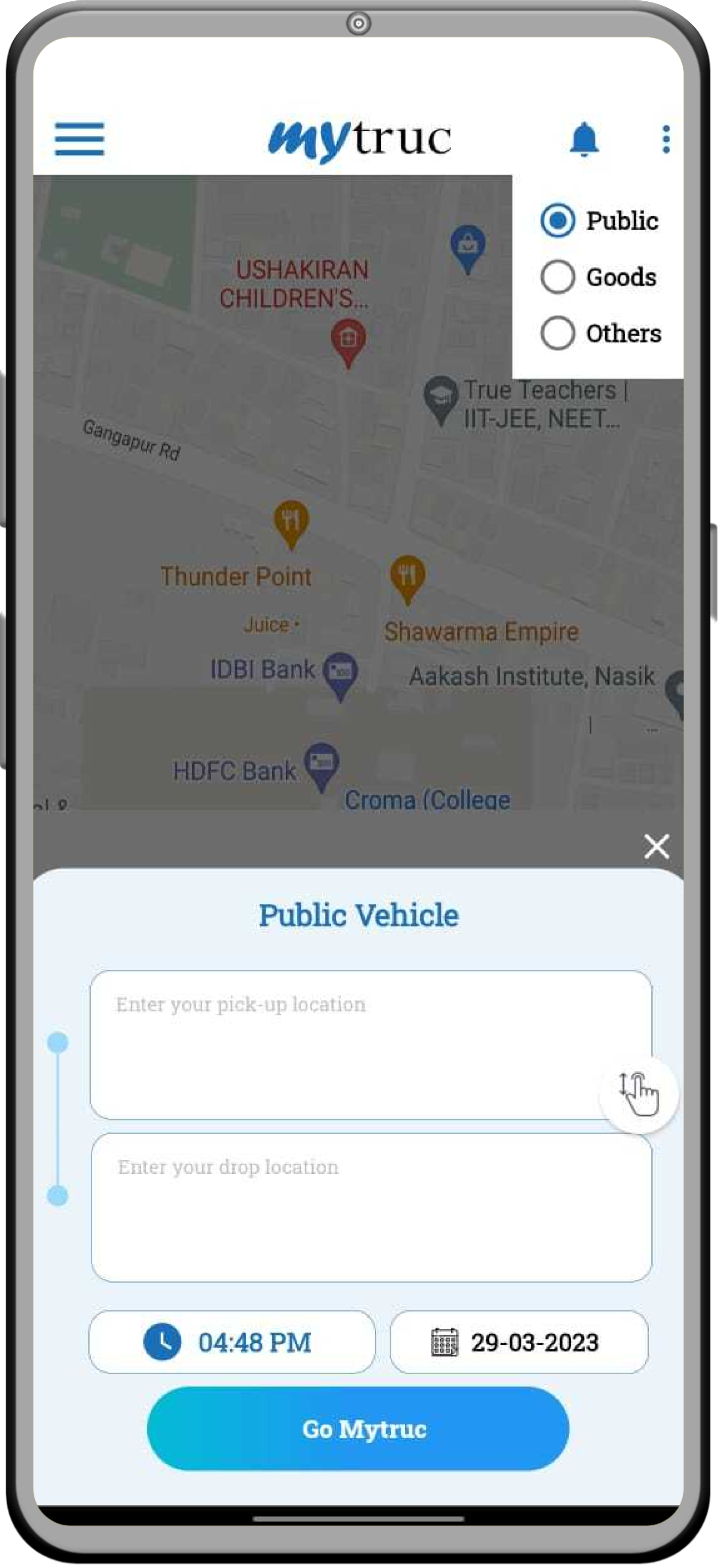Image resolution: width=718 pixels, height=1568 pixels.
Task: Swap pick-up and drop locations
Action: click(x=638, y=1094)
